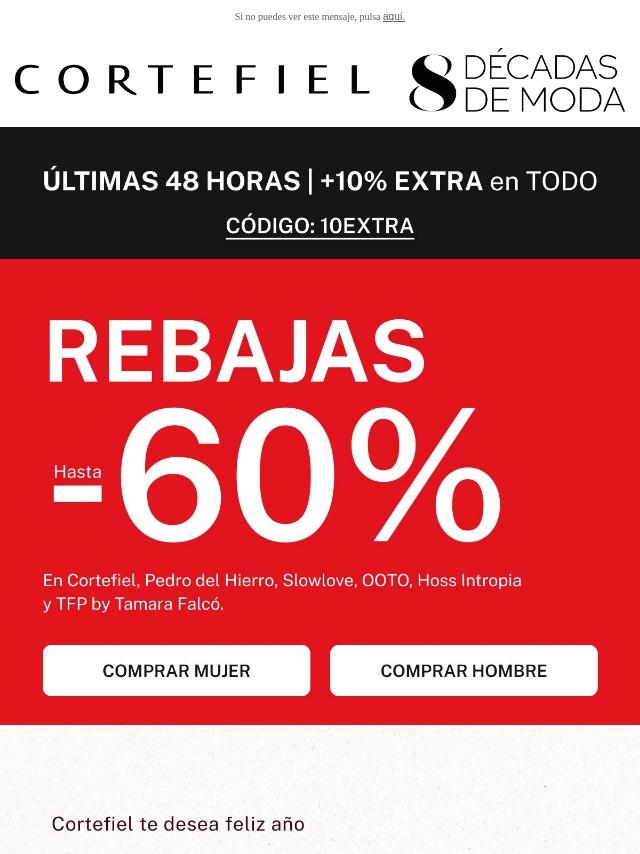Shop men's sale via COMPRAR HOMBRE
640x854 pixels.
click(463, 670)
